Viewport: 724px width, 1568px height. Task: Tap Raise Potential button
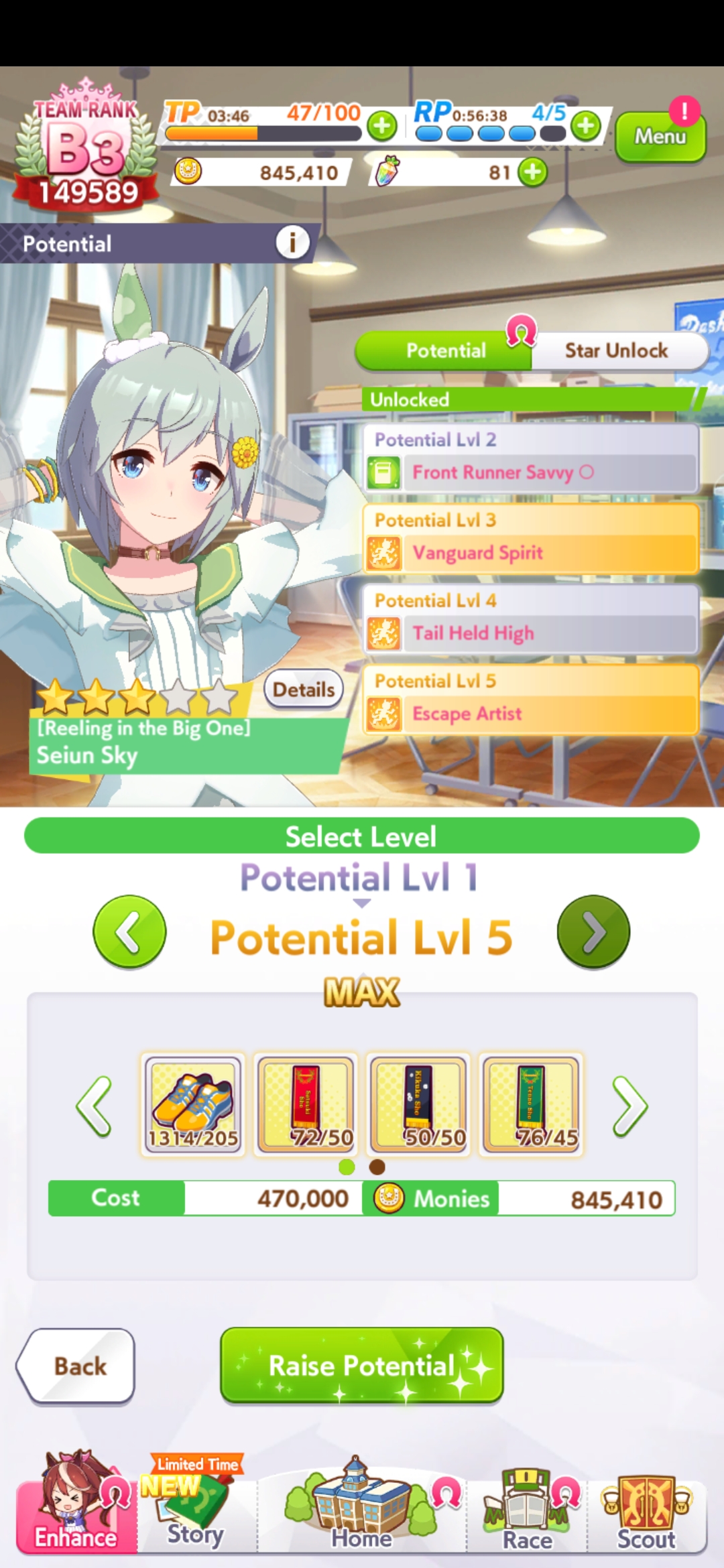pyautogui.click(x=361, y=1366)
